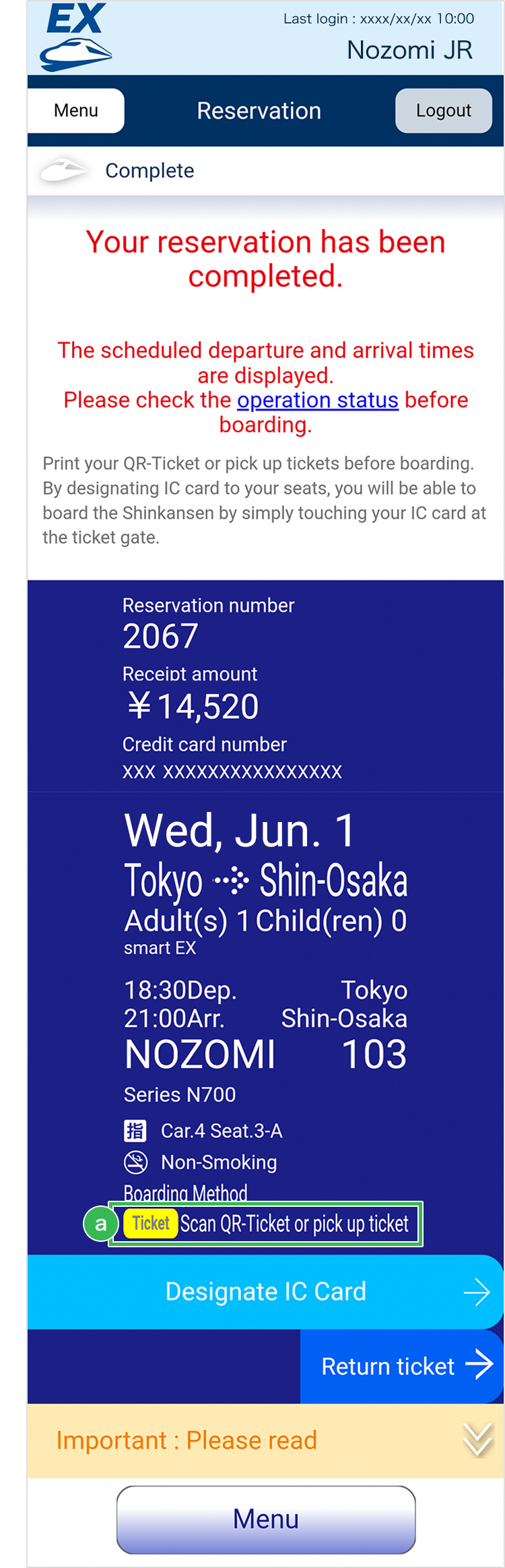This screenshot has height=1568, width=505.
Task: Tap Return ticket
Action: 402,1366
